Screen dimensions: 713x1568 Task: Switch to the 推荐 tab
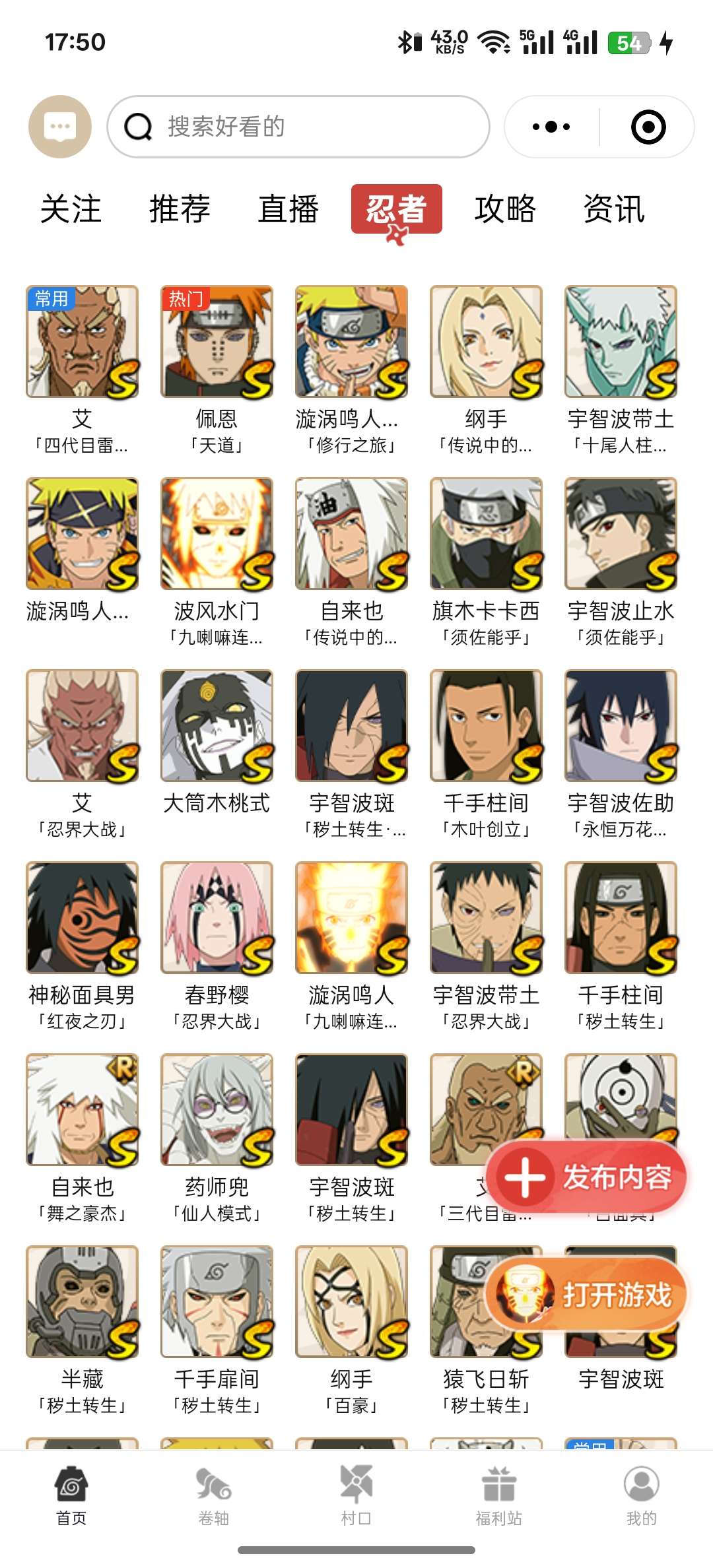[x=180, y=209]
